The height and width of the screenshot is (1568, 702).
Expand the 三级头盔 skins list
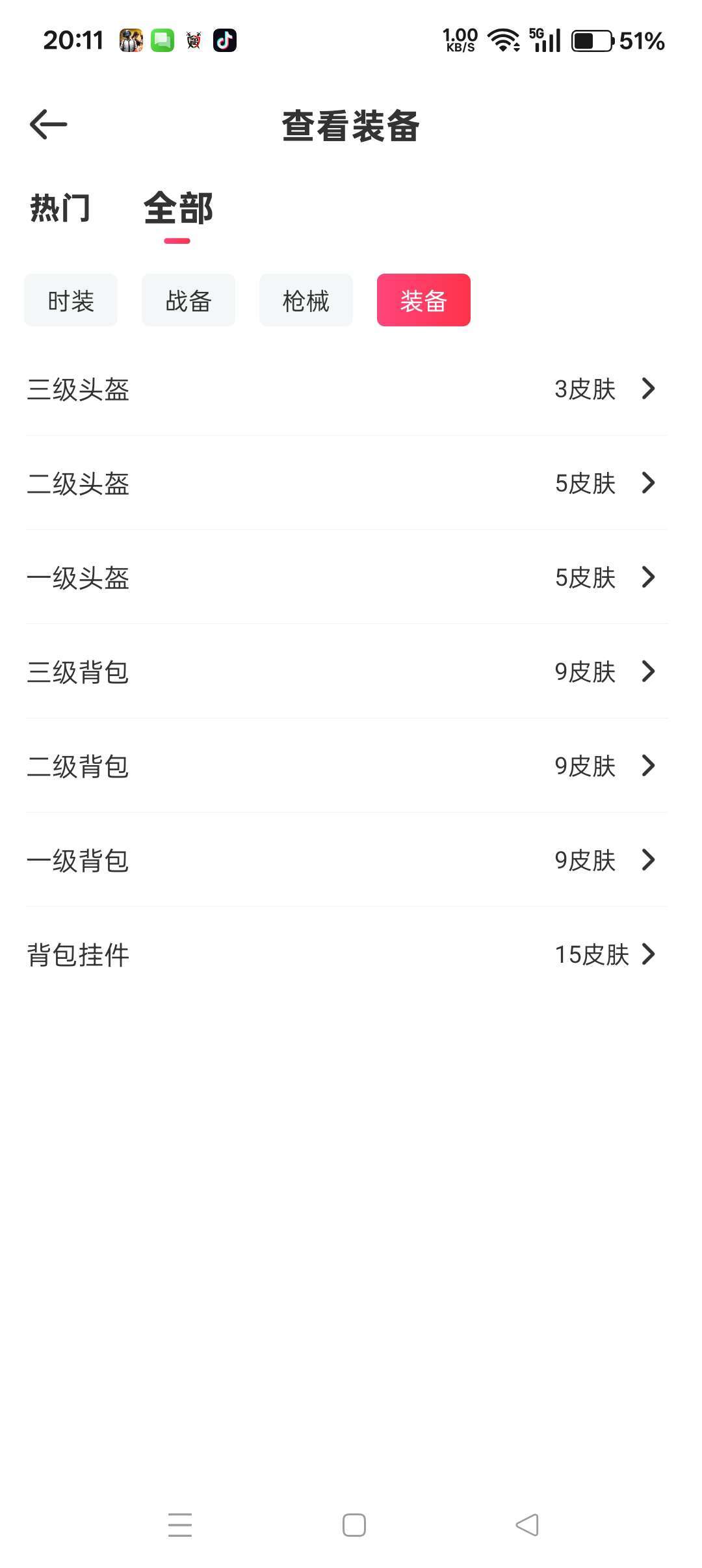(x=351, y=389)
